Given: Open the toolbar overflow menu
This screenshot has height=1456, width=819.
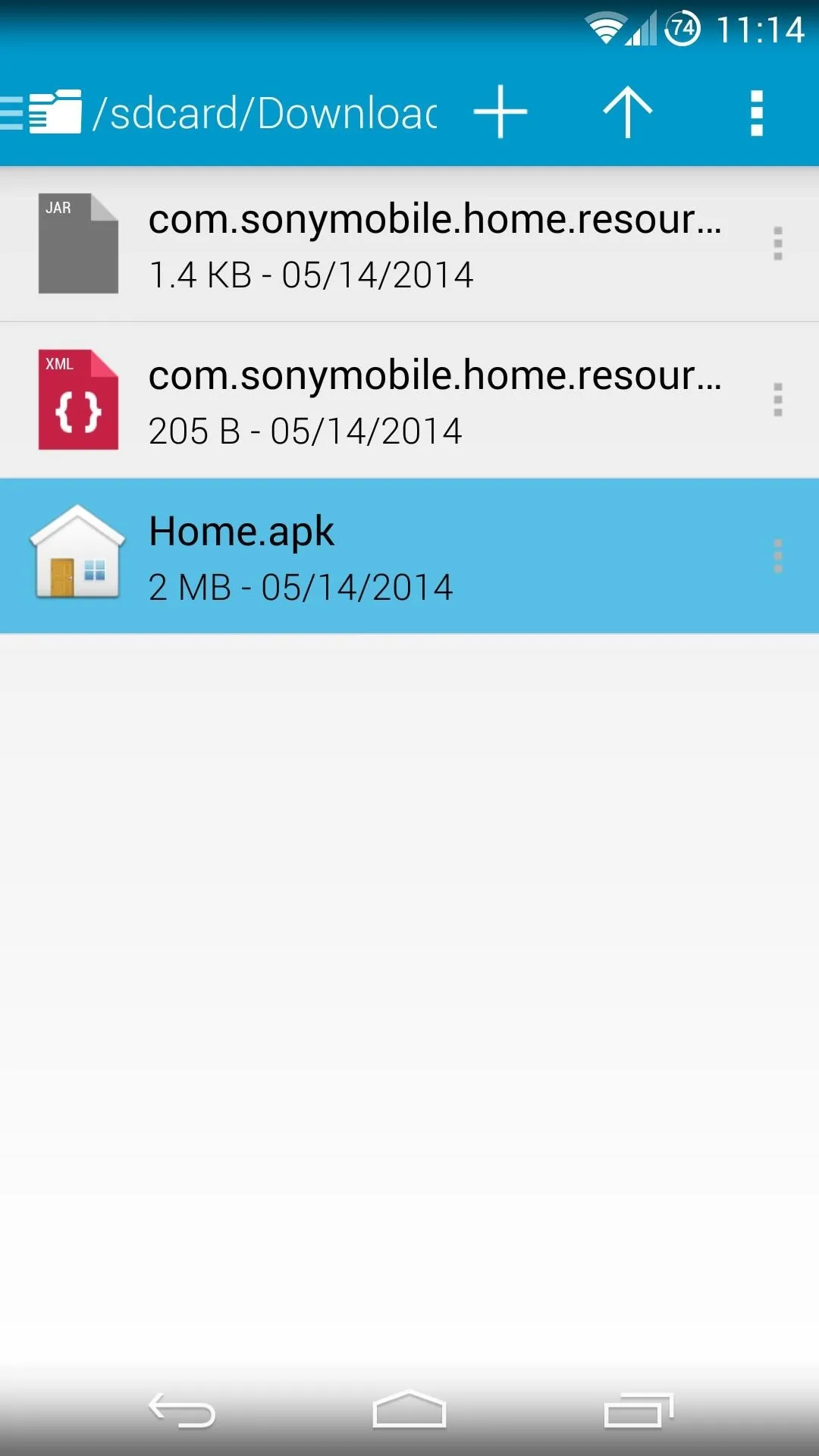Looking at the screenshot, I should point(756,113).
